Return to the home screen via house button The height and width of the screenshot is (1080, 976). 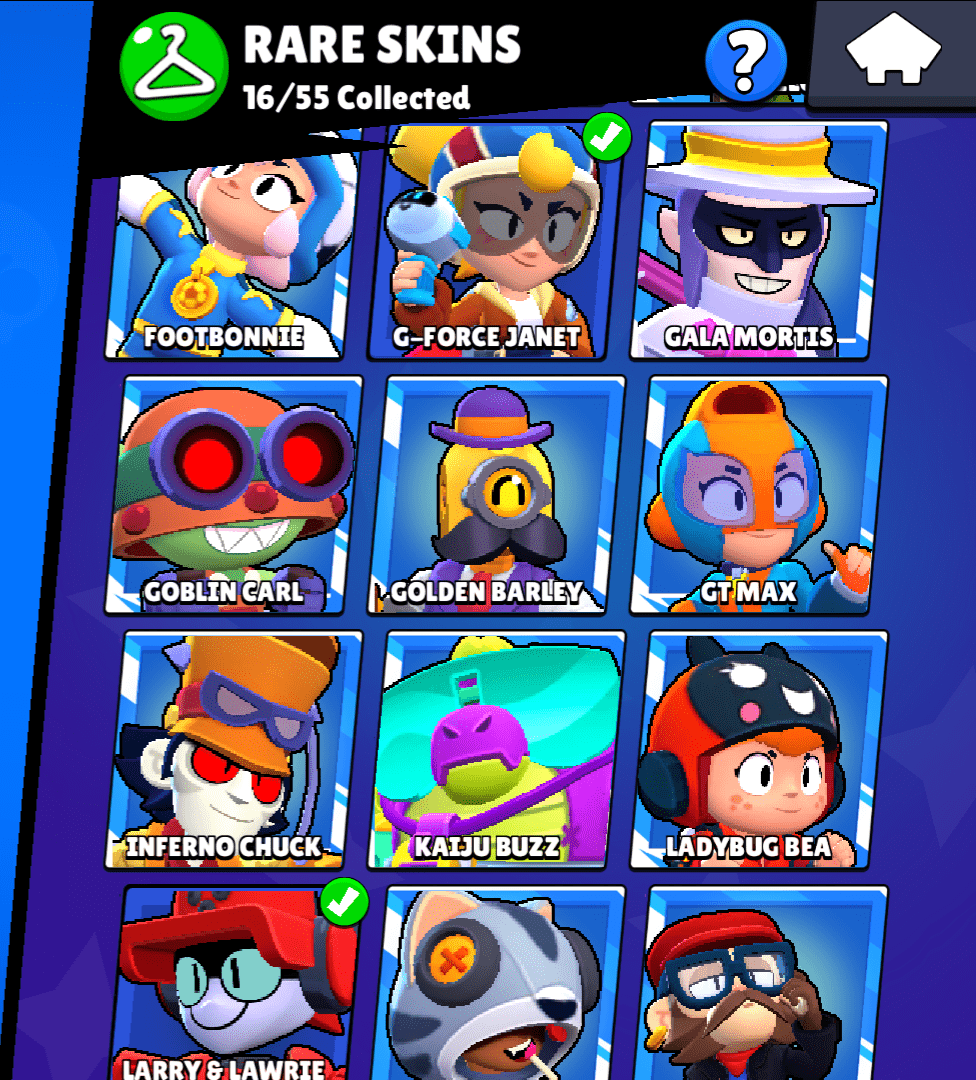click(x=893, y=52)
